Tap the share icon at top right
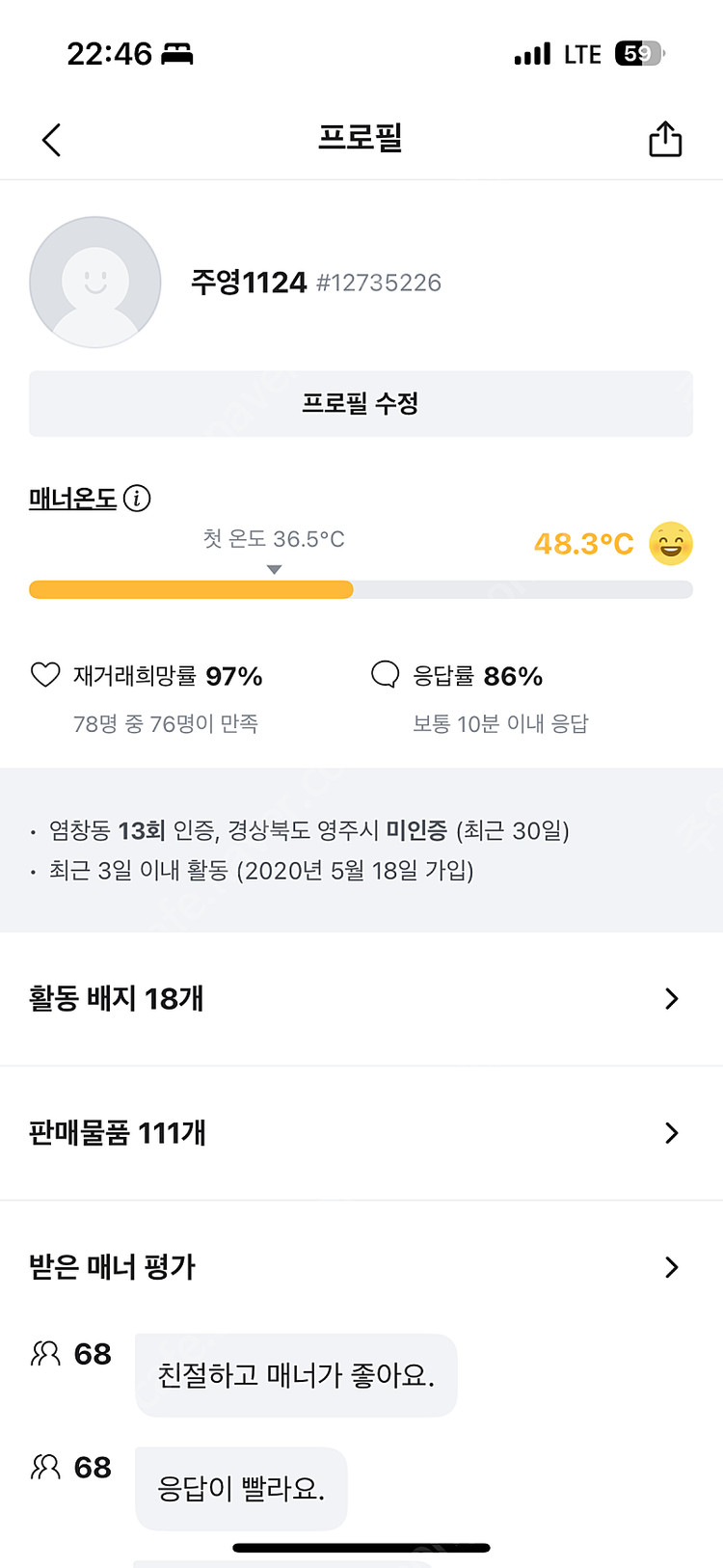Image resolution: width=723 pixels, height=1568 pixels. pos(666,139)
